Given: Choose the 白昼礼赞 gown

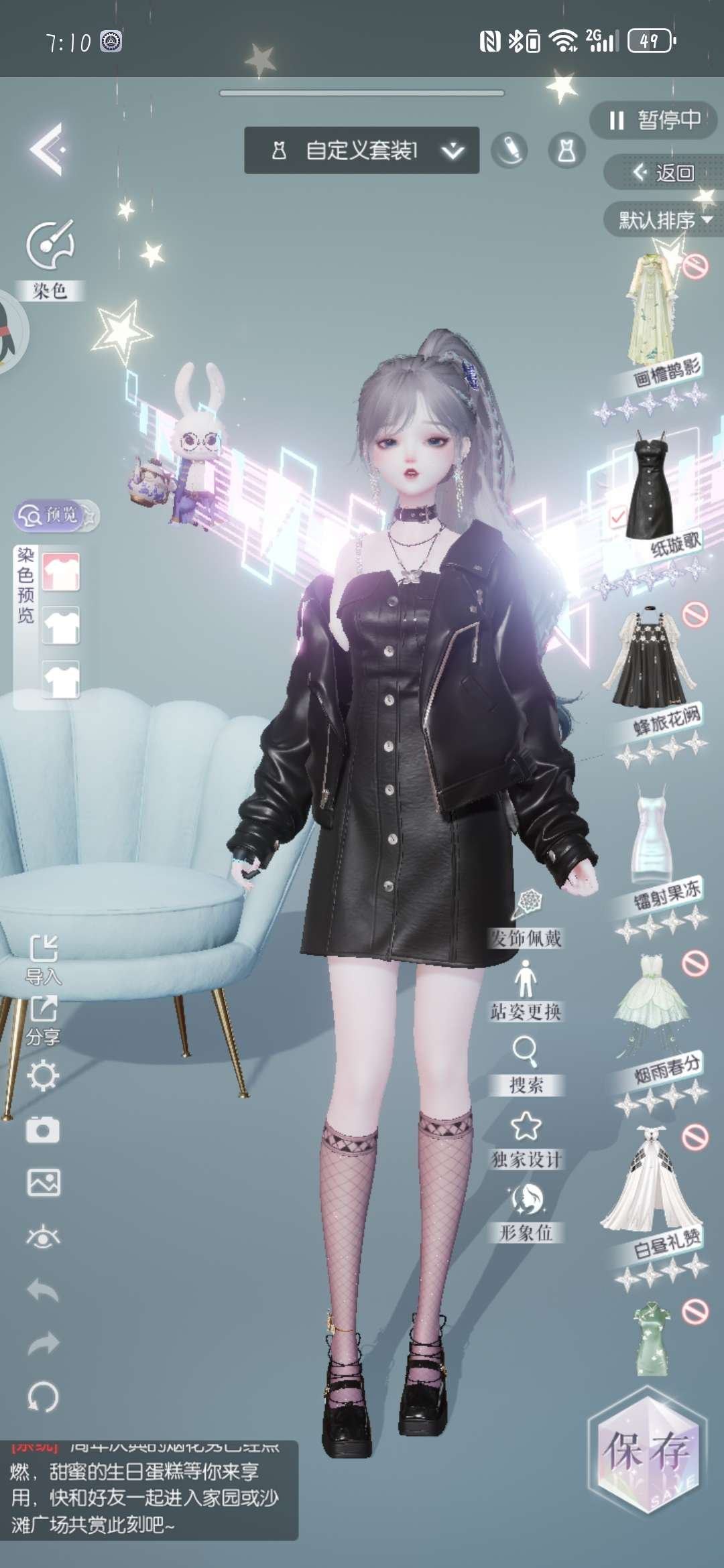Looking at the screenshot, I should click(x=649, y=1183).
